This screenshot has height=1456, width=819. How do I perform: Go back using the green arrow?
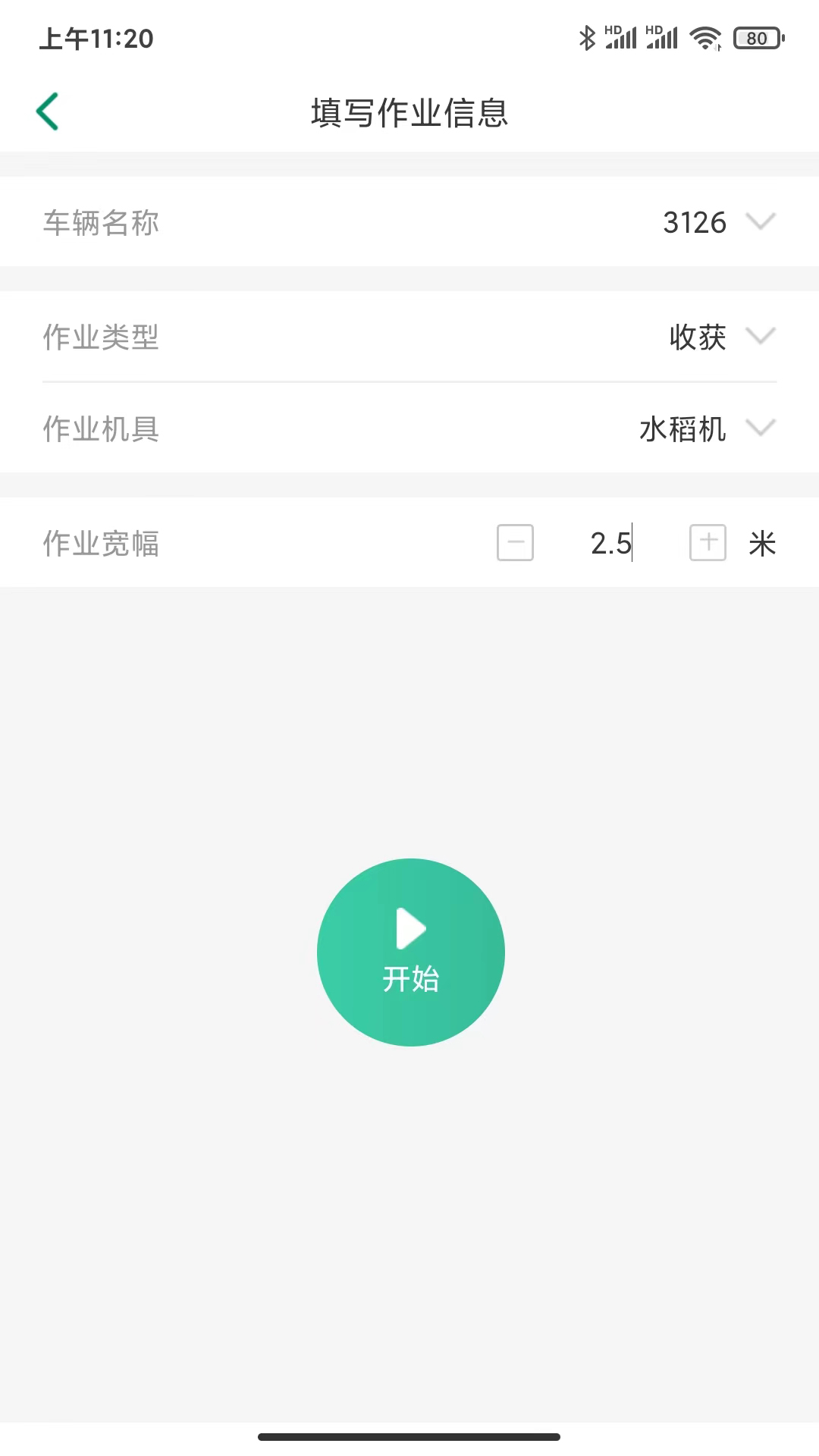(48, 111)
